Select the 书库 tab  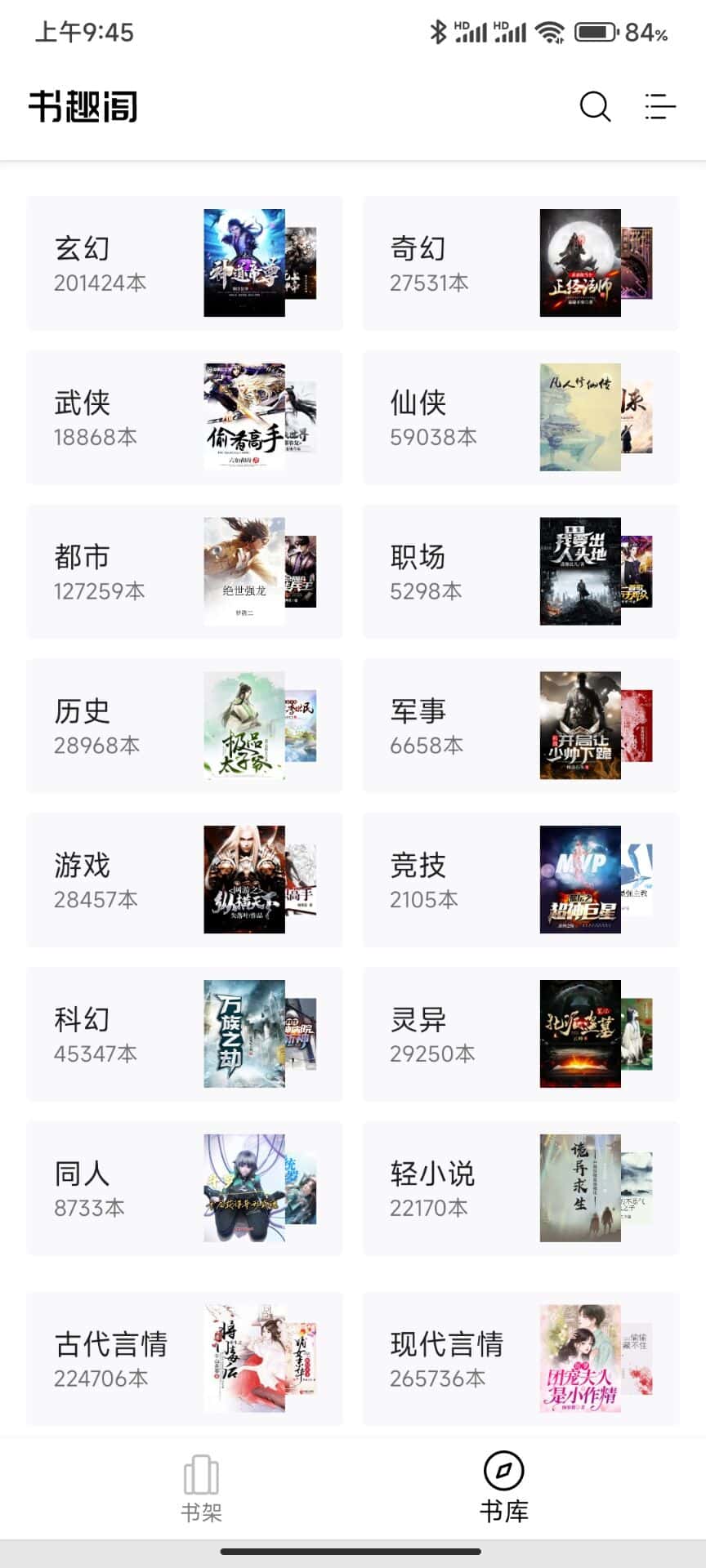pos(503,1488)
